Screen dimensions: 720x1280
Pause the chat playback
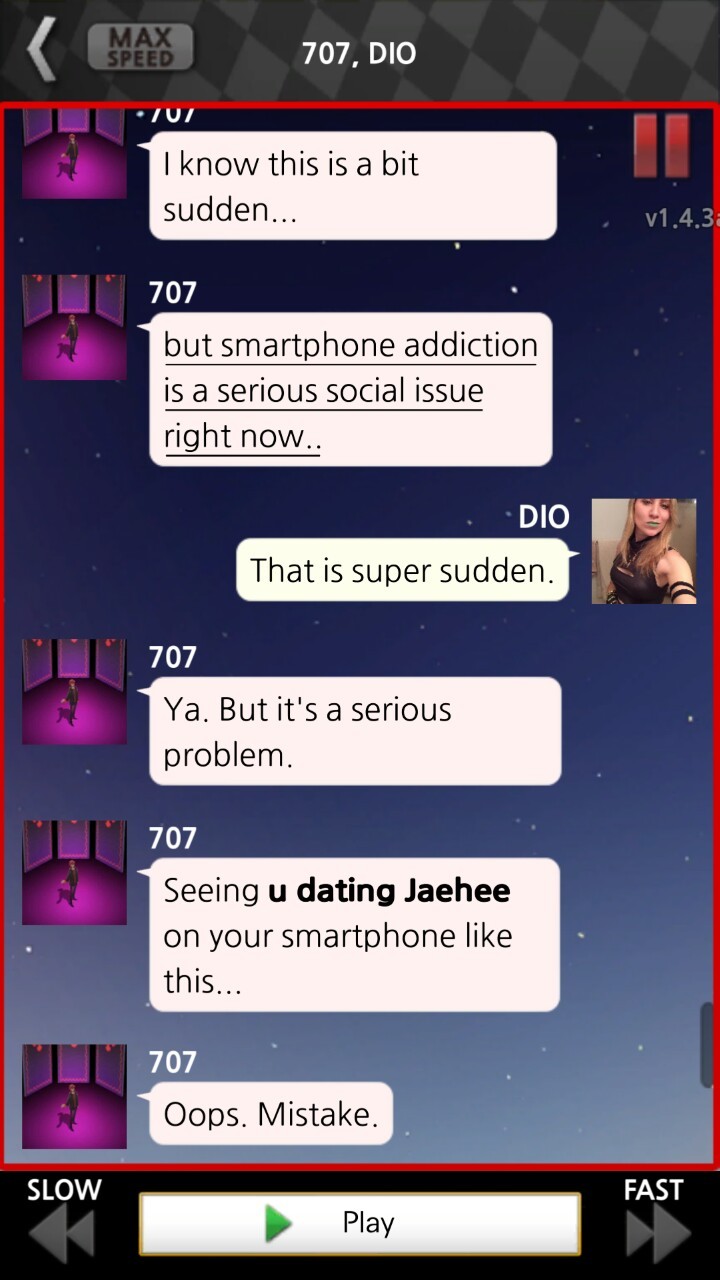pyautogui.click(x=661, y=146)
